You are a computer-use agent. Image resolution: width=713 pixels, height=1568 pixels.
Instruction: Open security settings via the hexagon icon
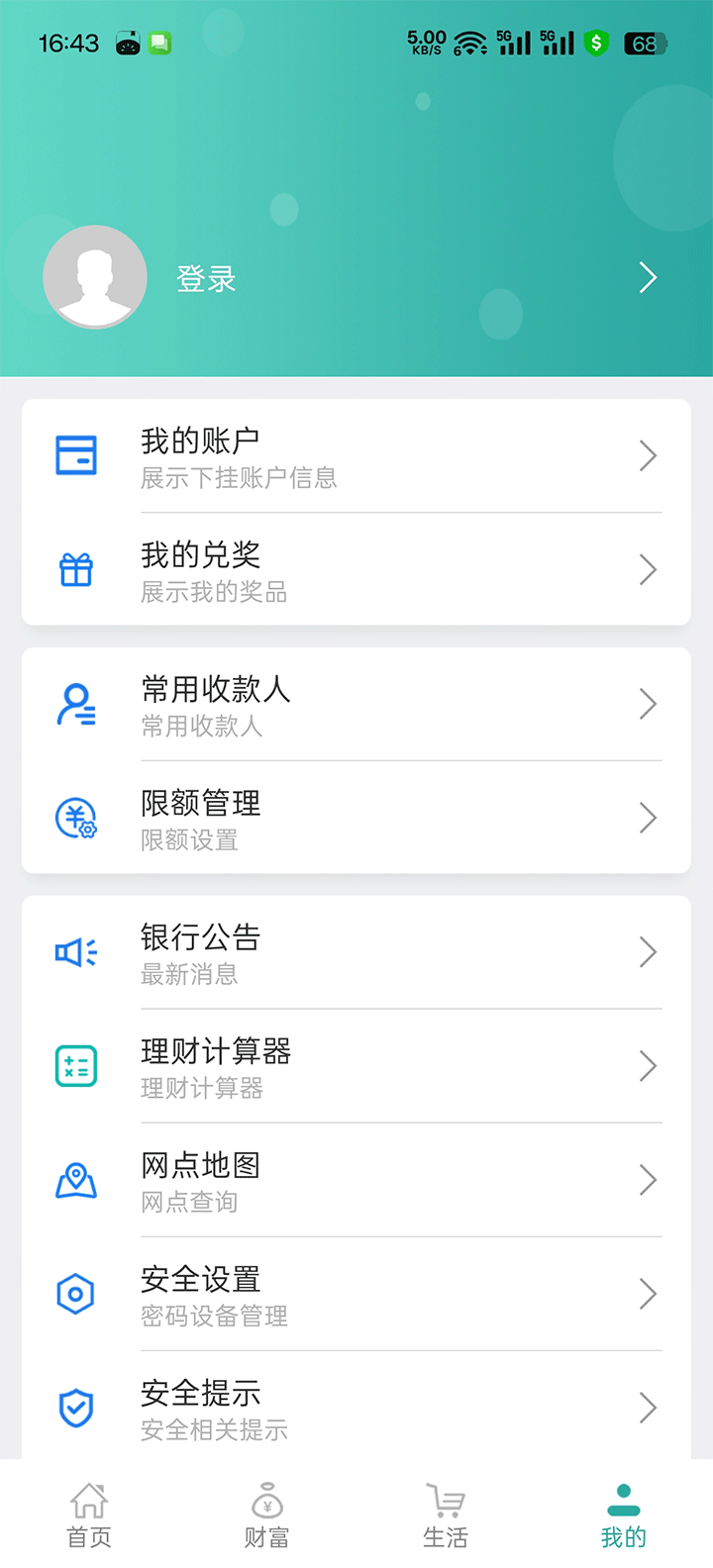(x=75, y=1293)
